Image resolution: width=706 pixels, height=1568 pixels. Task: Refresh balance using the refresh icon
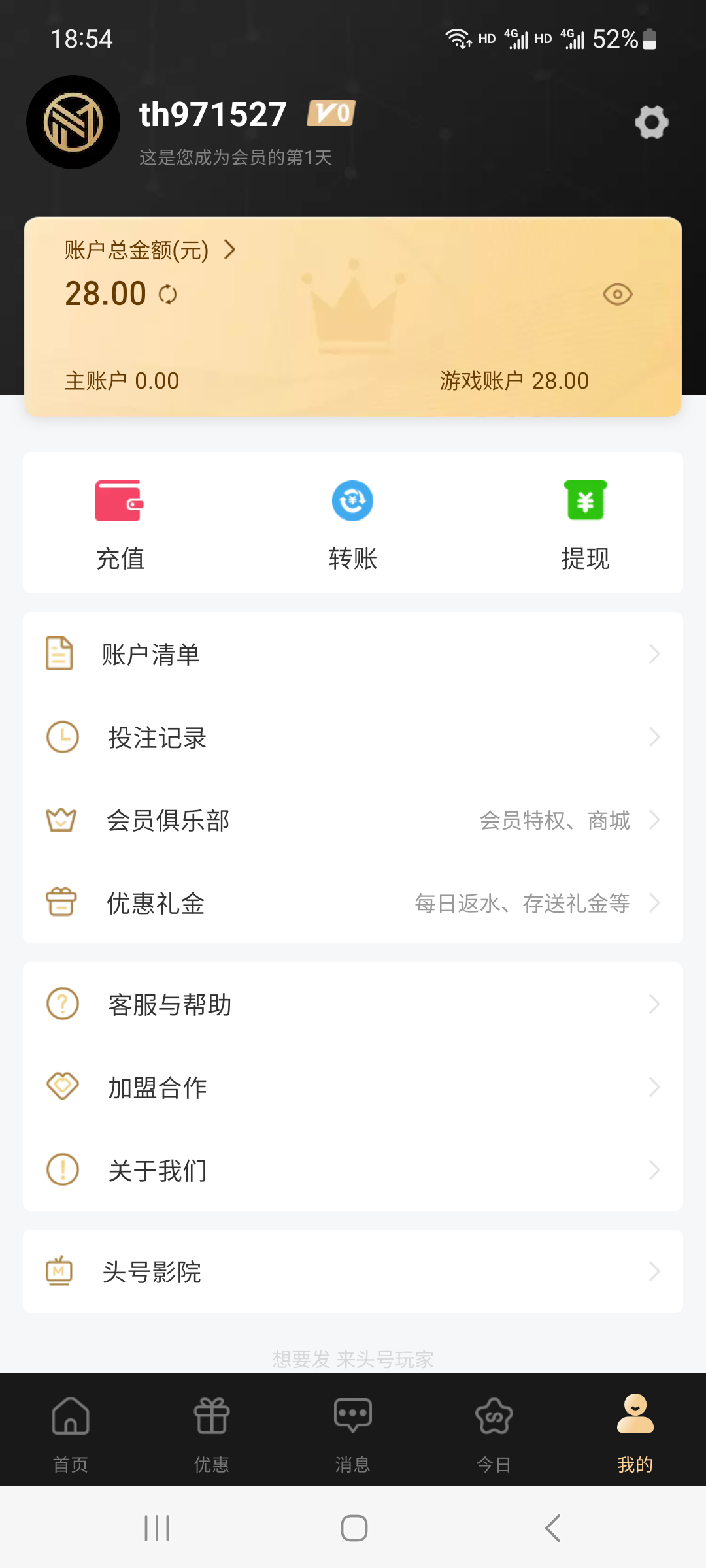[x=168, y=295]
